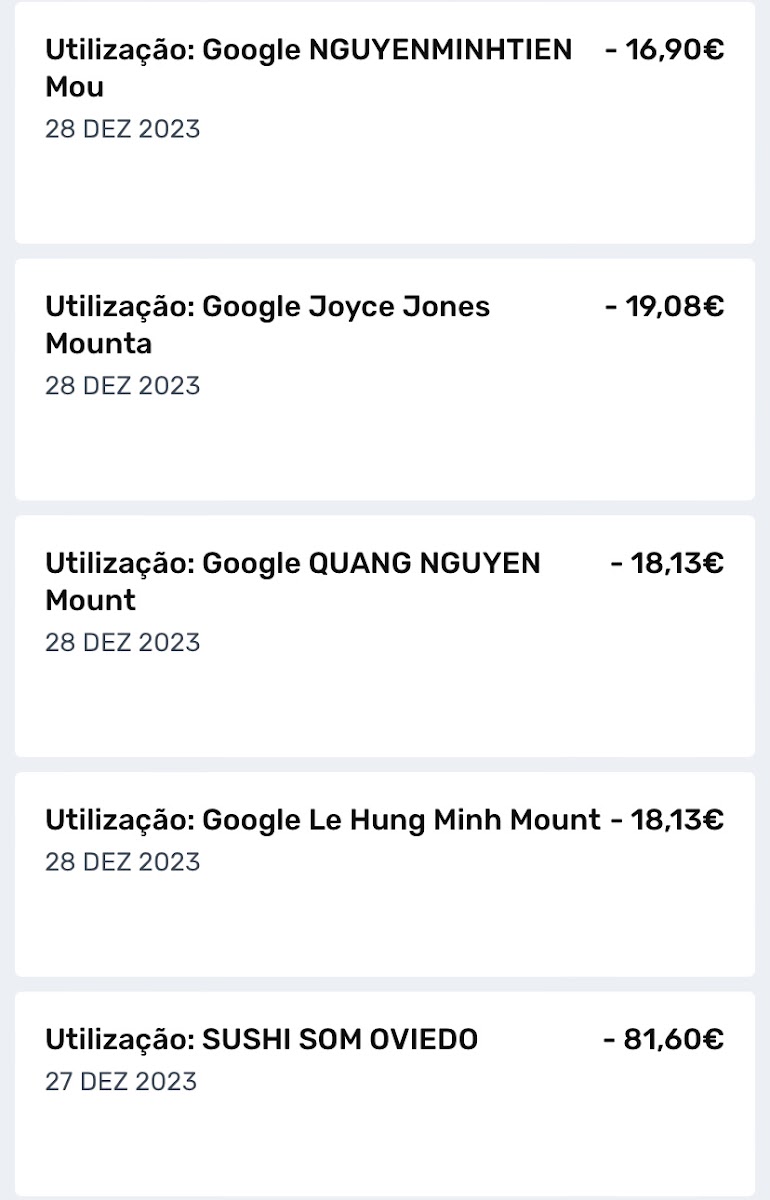Open the SUSHI SOM OVIEDO transaction

tap(385, 1092)
